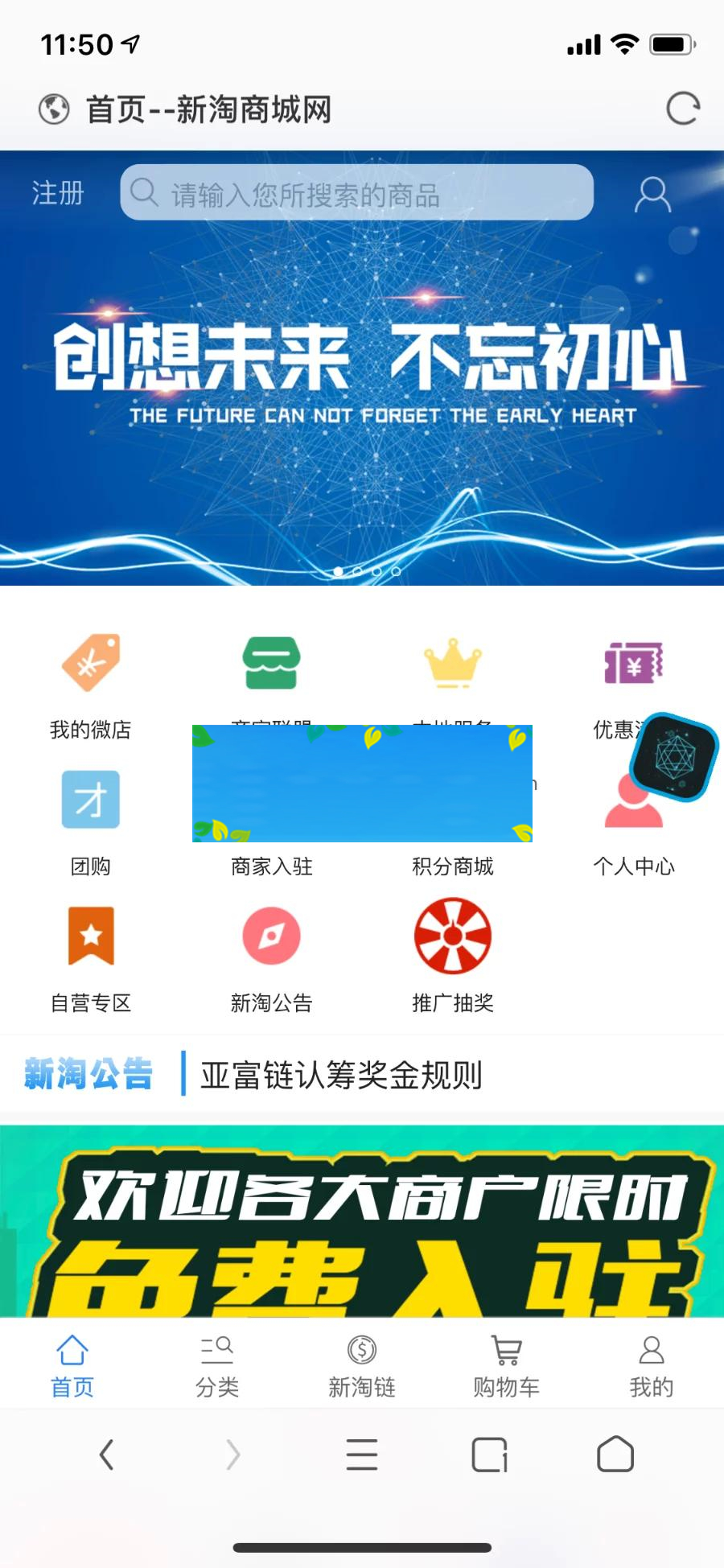The image size is (724, 1568).
Task: Tap the 注册 register link
Action: 56,193
